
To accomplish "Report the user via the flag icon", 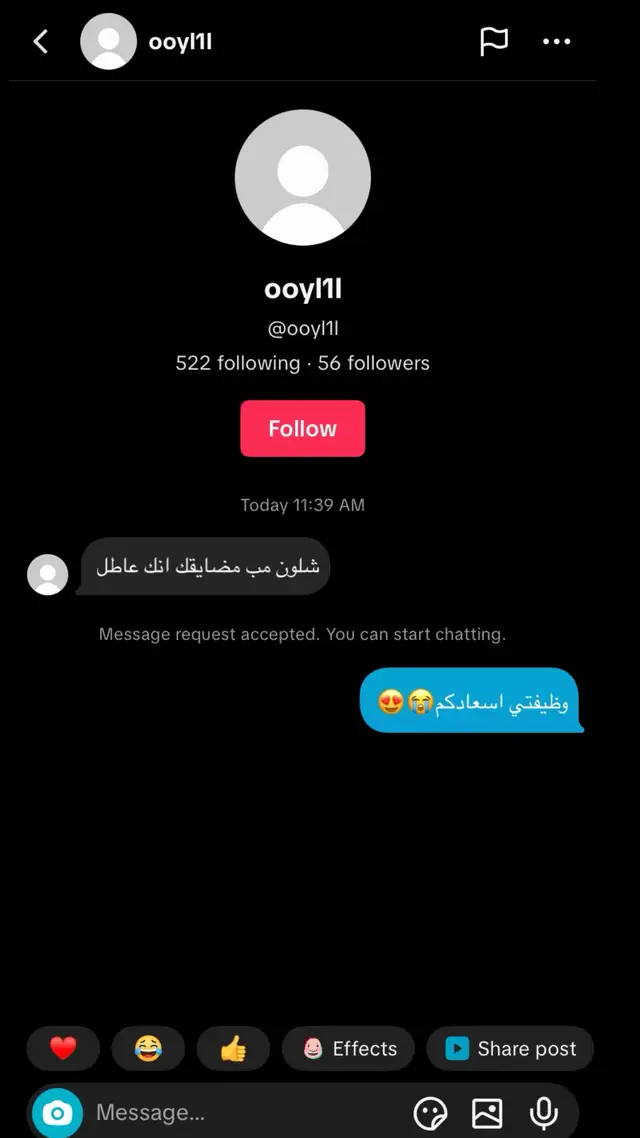I will click(x=494, y=41).
